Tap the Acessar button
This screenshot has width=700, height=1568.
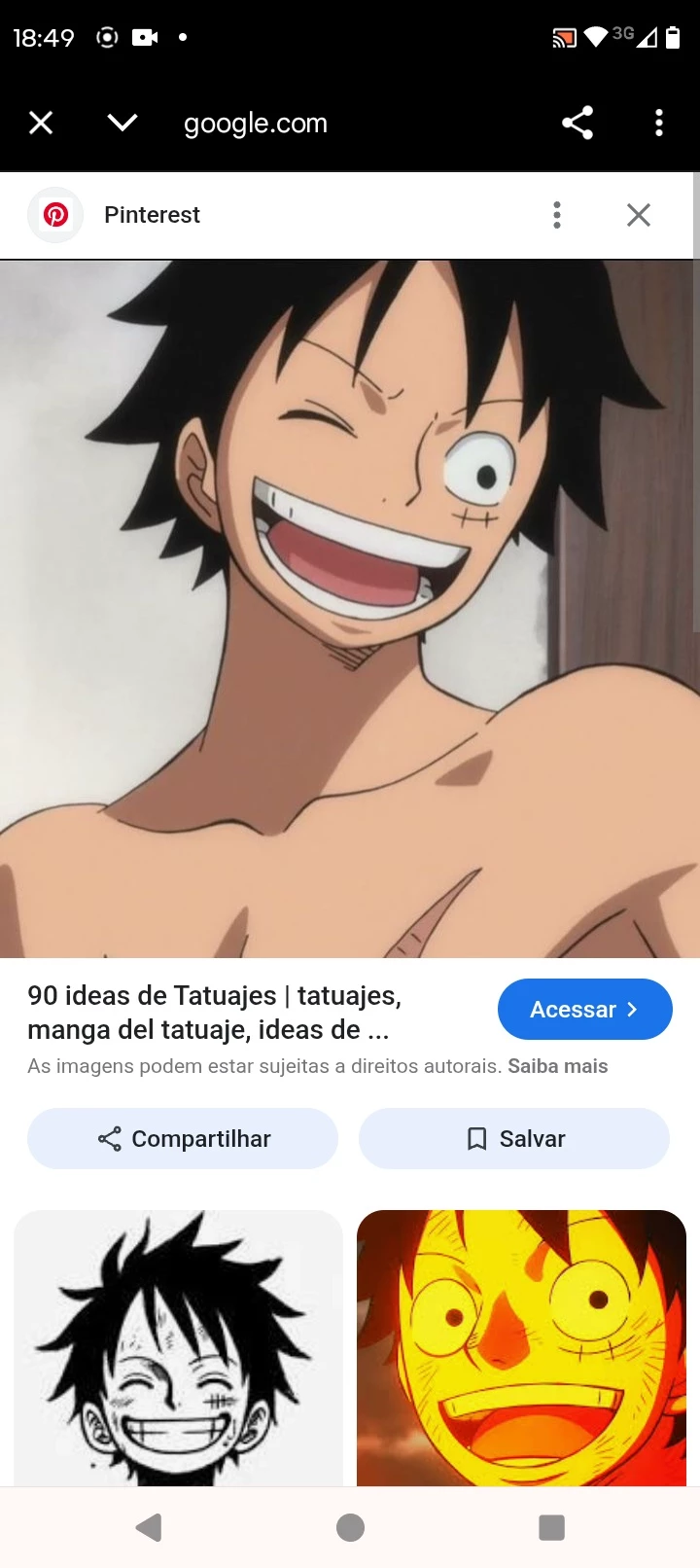(584, 1010)
